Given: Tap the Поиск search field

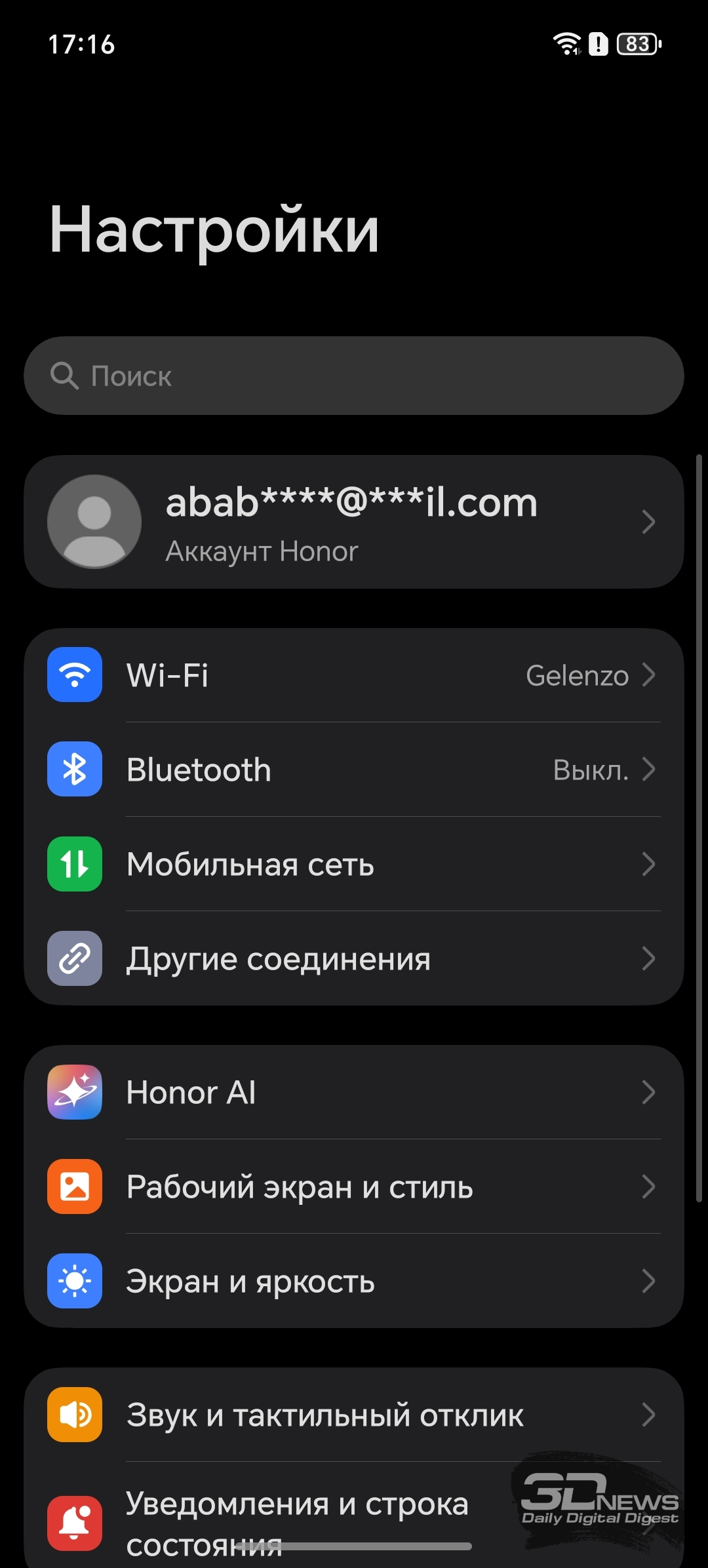Looking at the screenshot, I should (354, 376).
